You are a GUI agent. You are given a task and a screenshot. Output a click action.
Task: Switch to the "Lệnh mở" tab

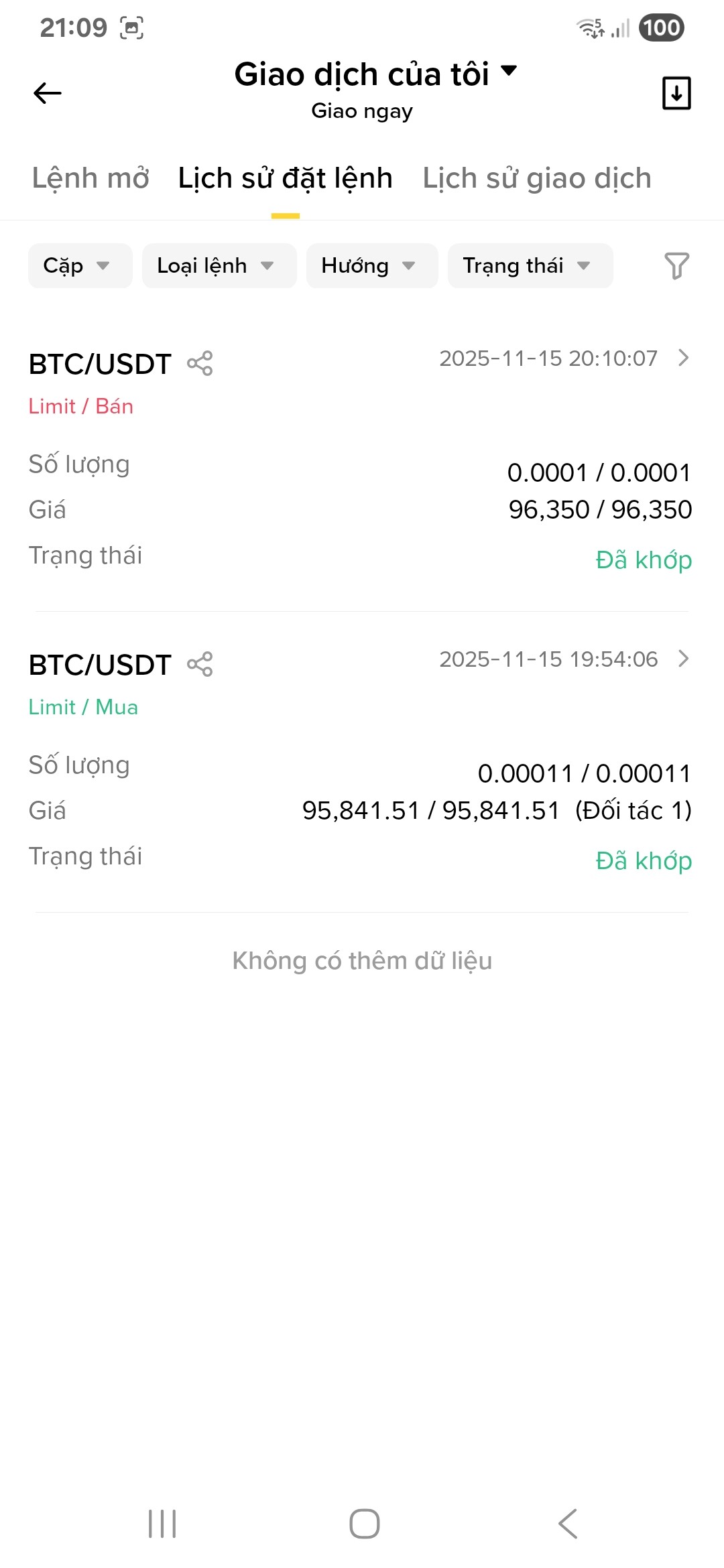[x=90, y=178]
